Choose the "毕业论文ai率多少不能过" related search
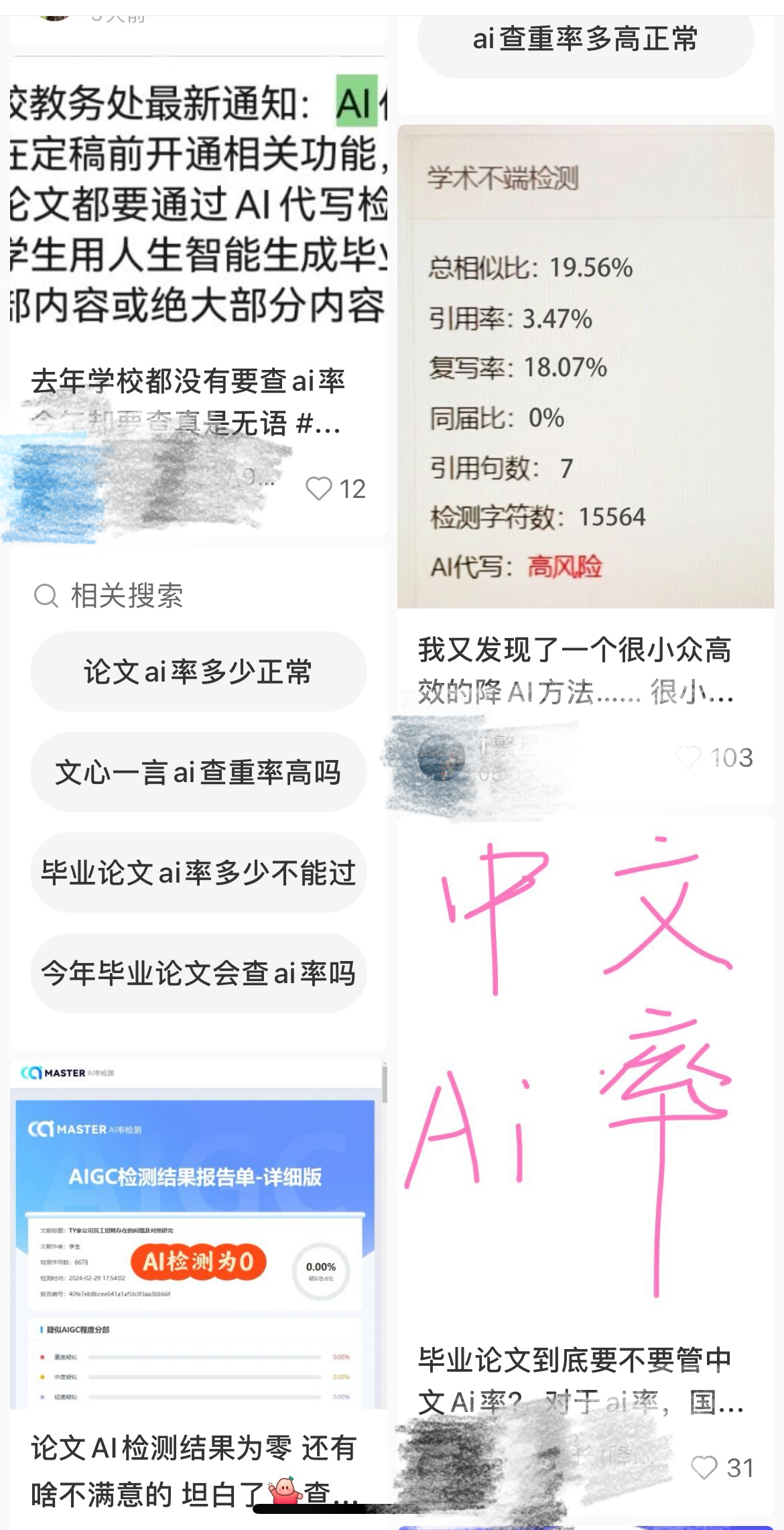The image size is (784, 1530). [198, 873]
